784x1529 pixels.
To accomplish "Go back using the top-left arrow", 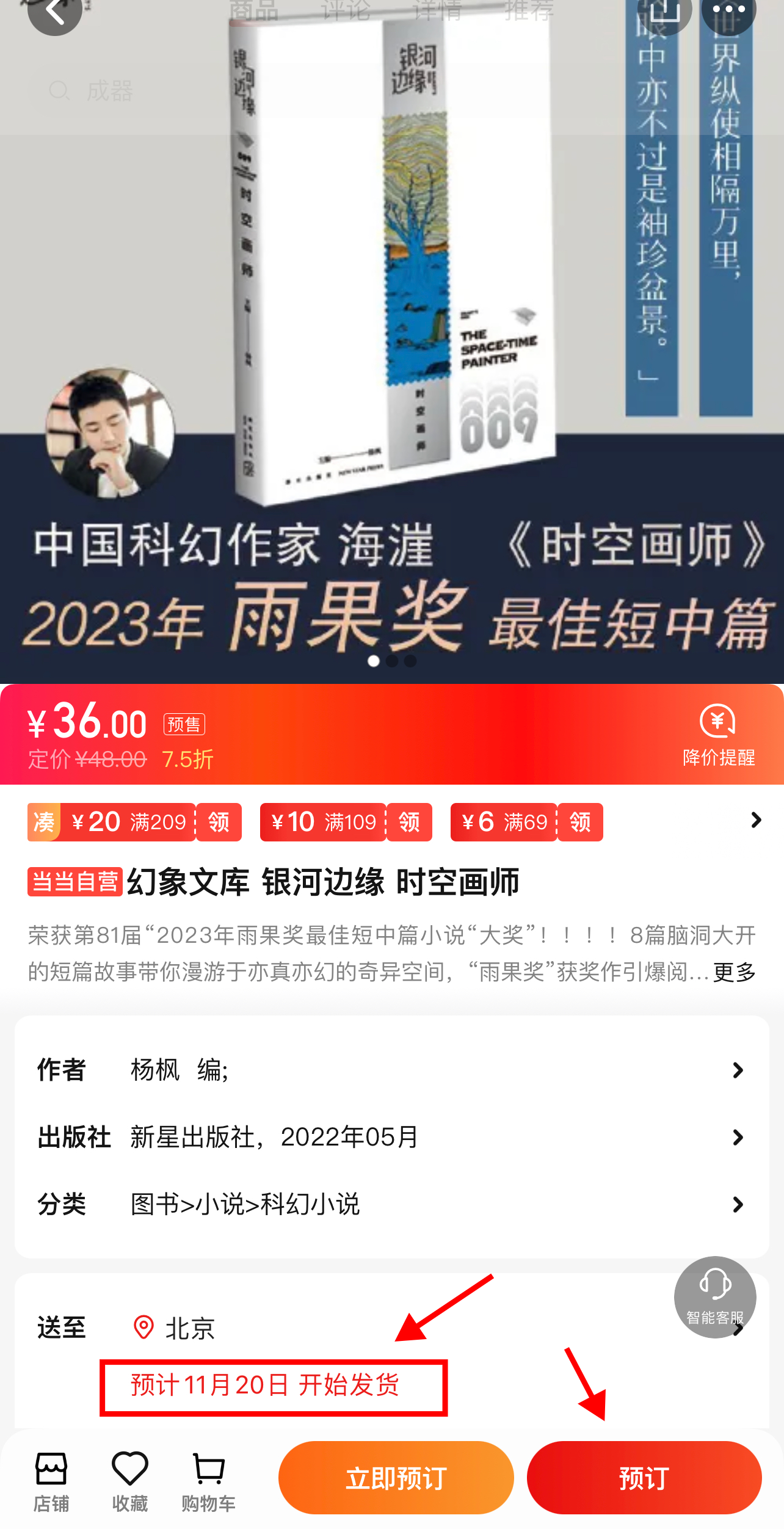I will pos(54,10).
